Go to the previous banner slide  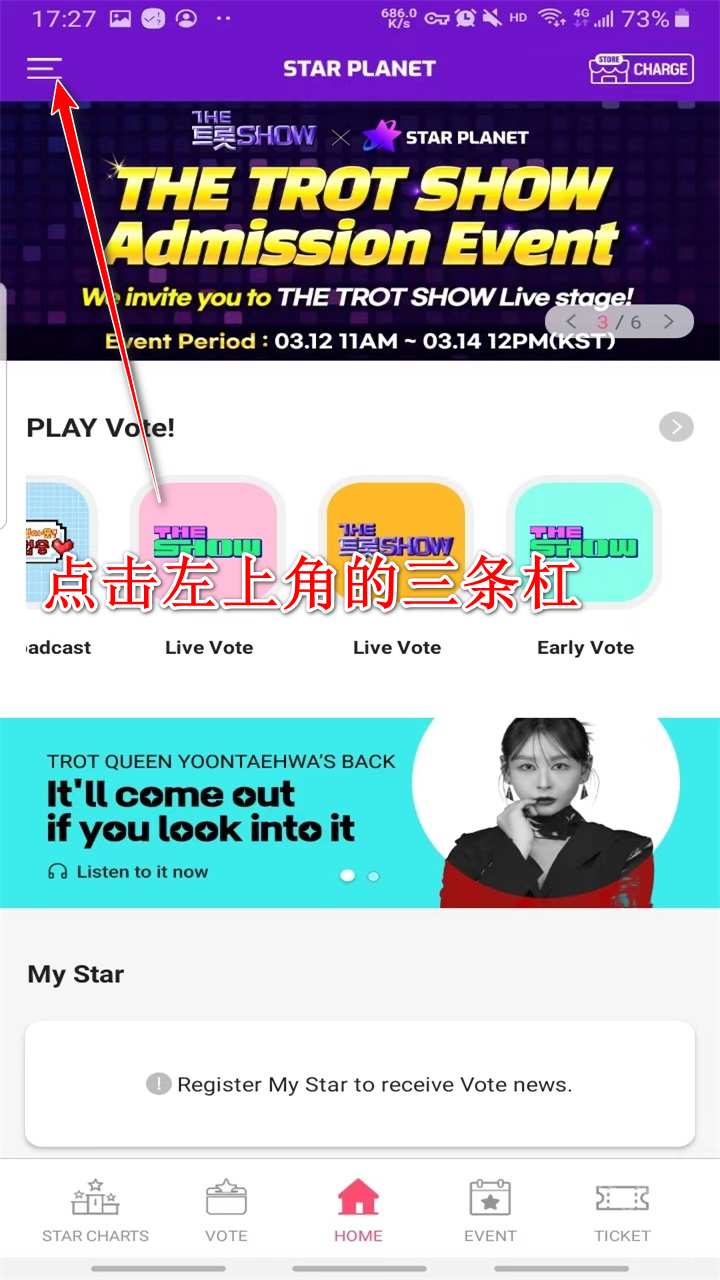click(x=572, y=322)
